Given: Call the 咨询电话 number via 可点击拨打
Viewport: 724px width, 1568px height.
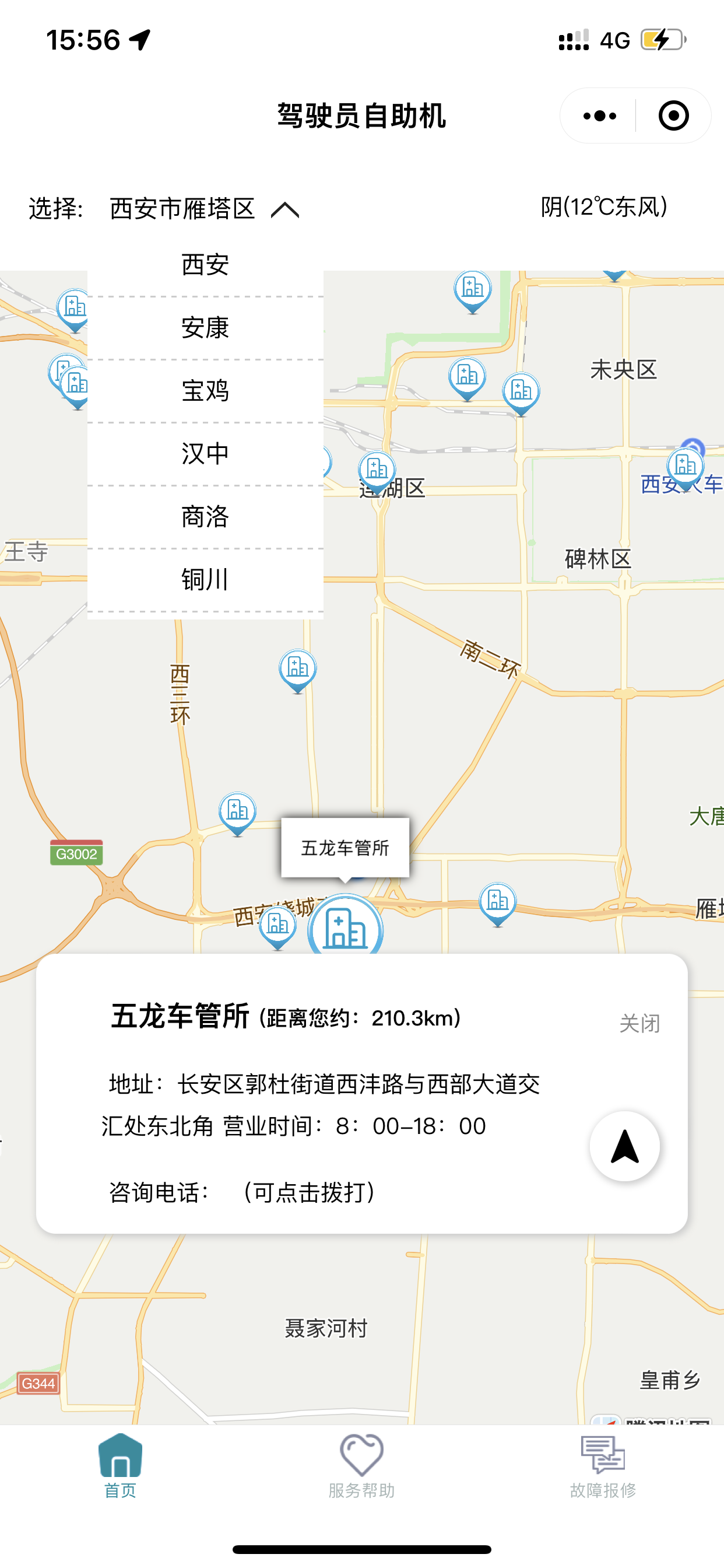Looking at the screenshot, I should pyautogui.click(x=309, y=1192).
